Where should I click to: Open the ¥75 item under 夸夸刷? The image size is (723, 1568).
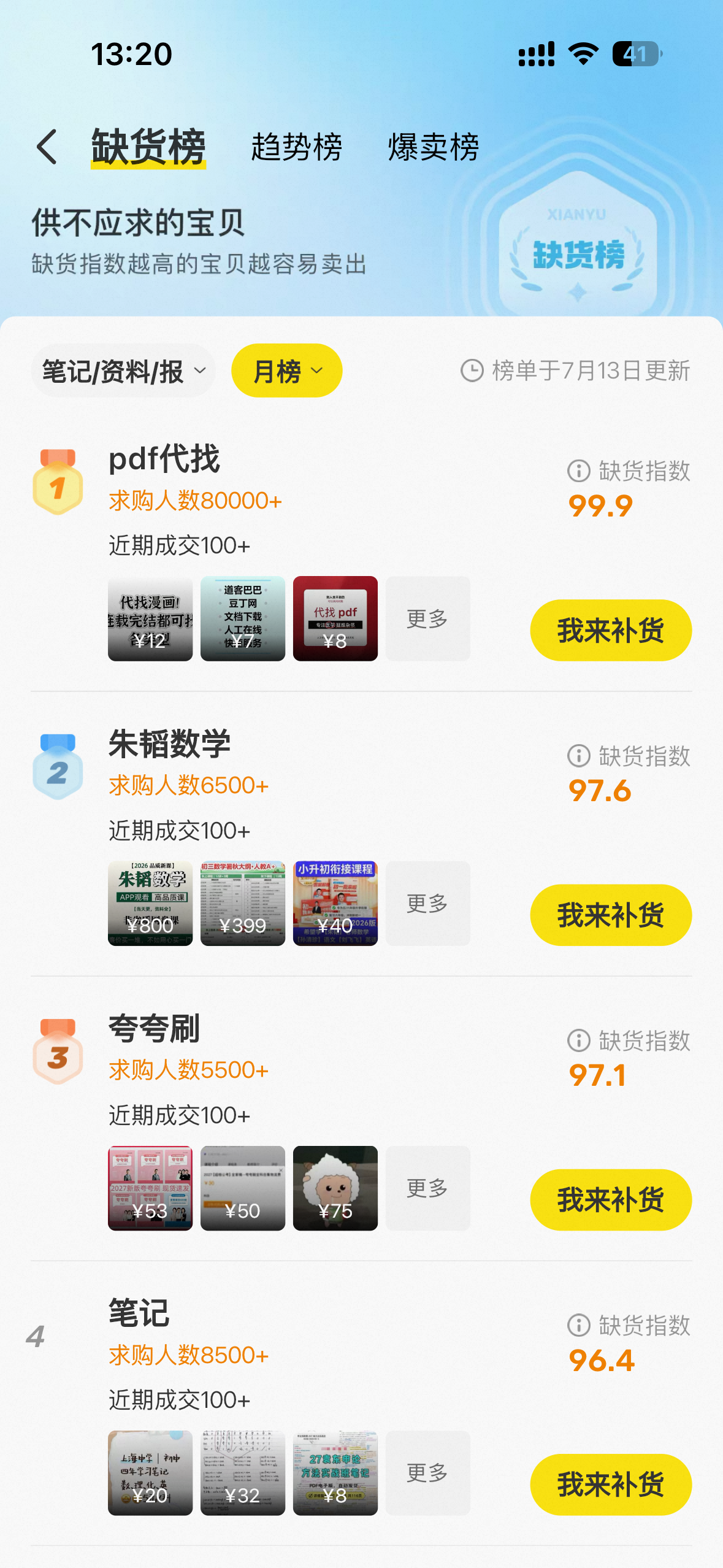(x=335, y=1188)
